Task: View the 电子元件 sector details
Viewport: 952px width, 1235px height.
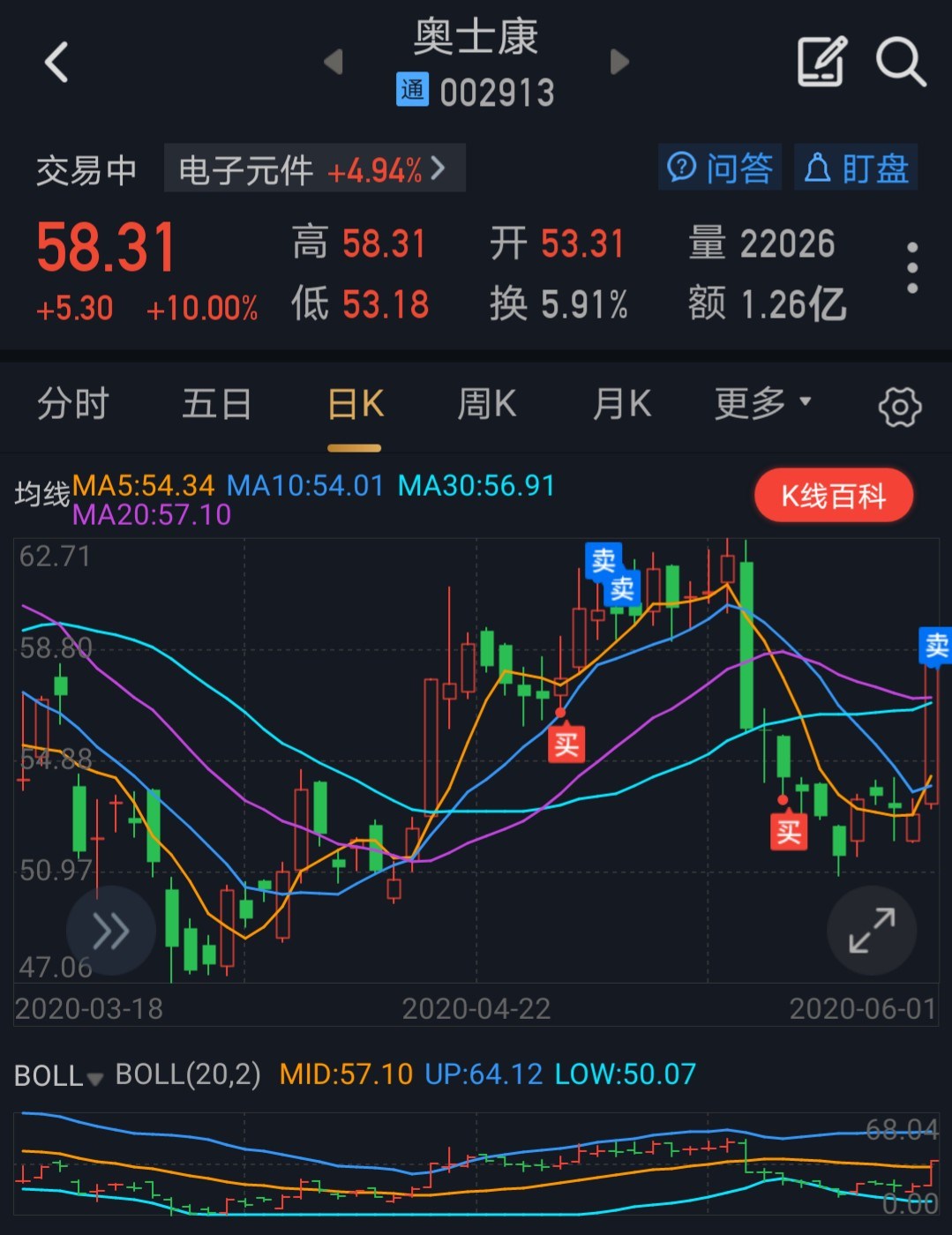Action: pyautogui.click(x=313, y=168)
